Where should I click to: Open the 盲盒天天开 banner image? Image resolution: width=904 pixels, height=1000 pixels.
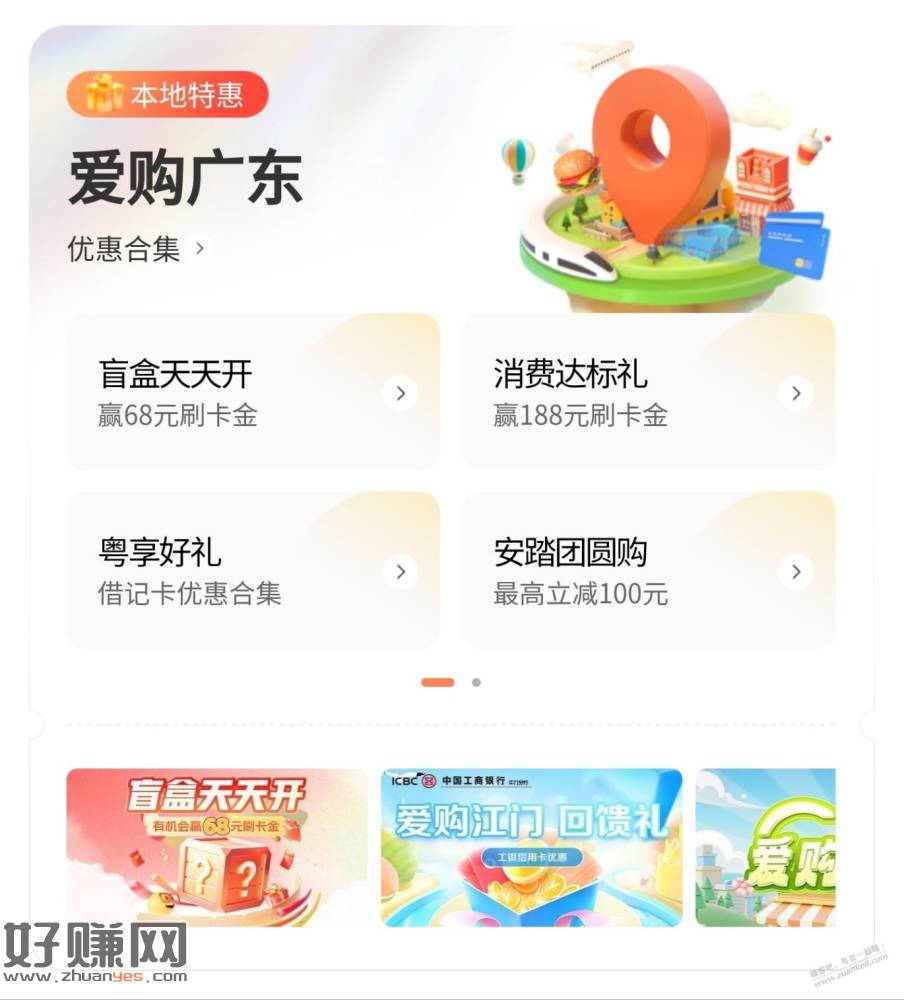pyautogui.click(x=217, y=847)
